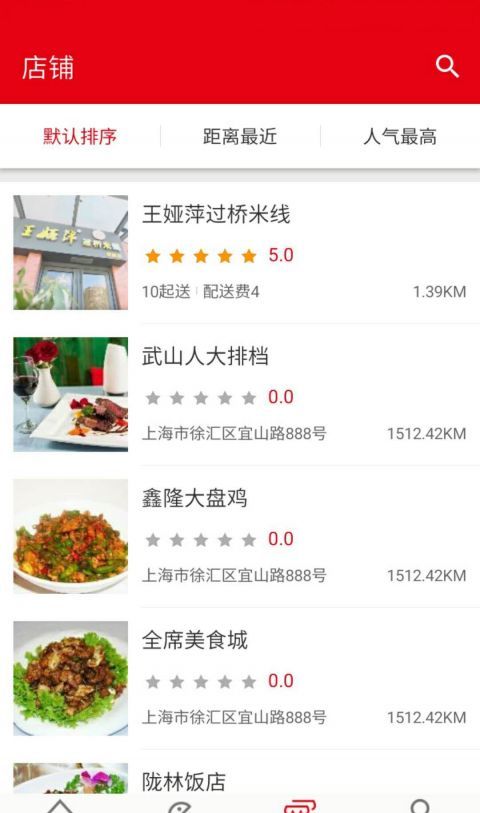Select the 默认排序 sorting tab

point(80,136)
